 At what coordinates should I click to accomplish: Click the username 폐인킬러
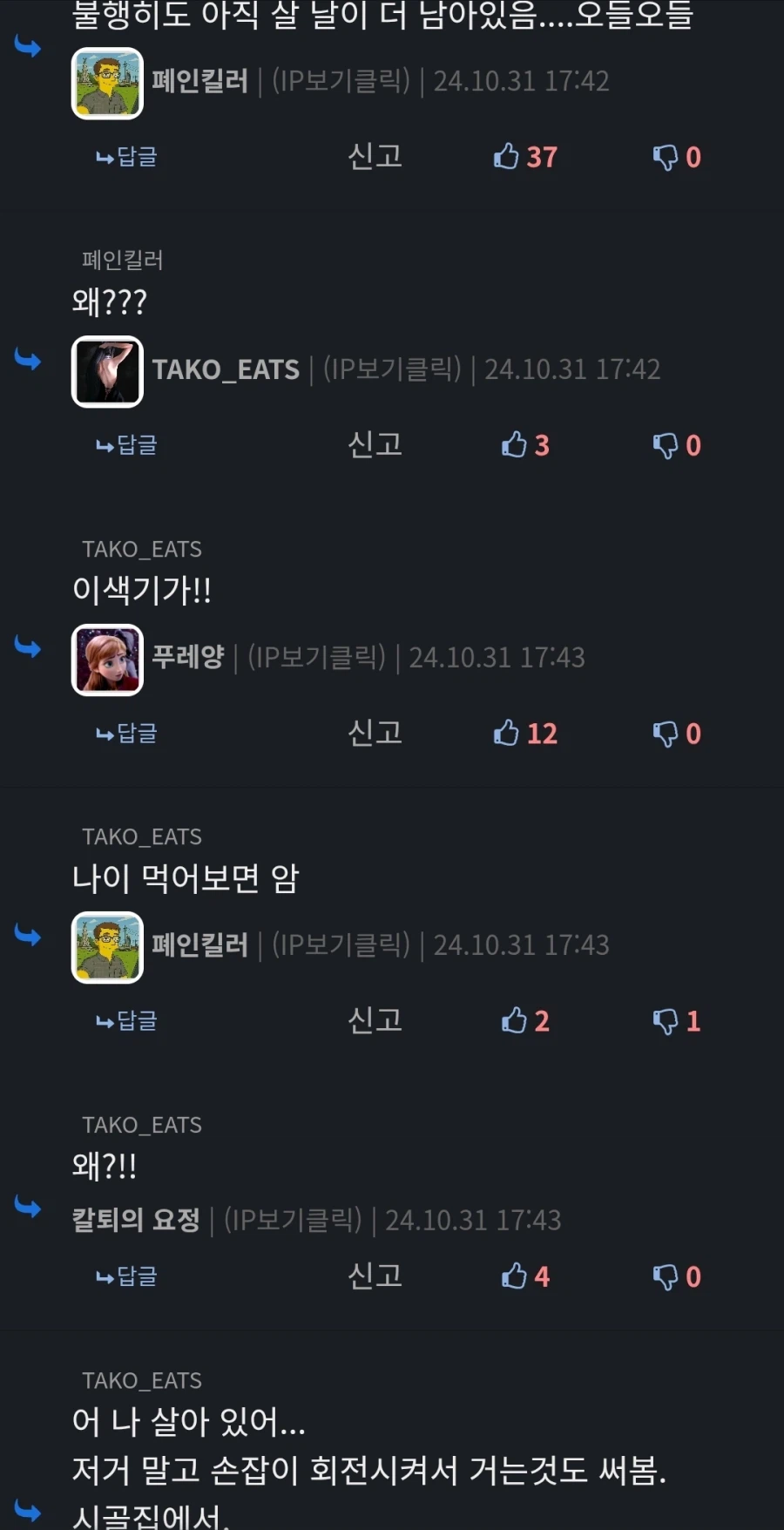199,80
